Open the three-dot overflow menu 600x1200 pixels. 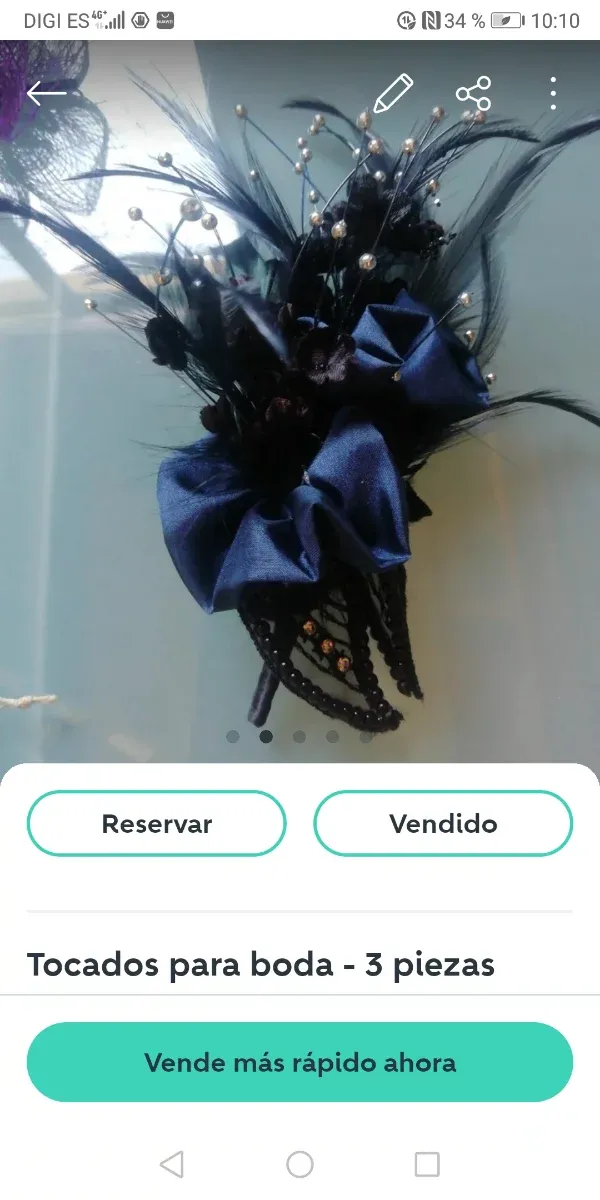[x=553, y=94]
